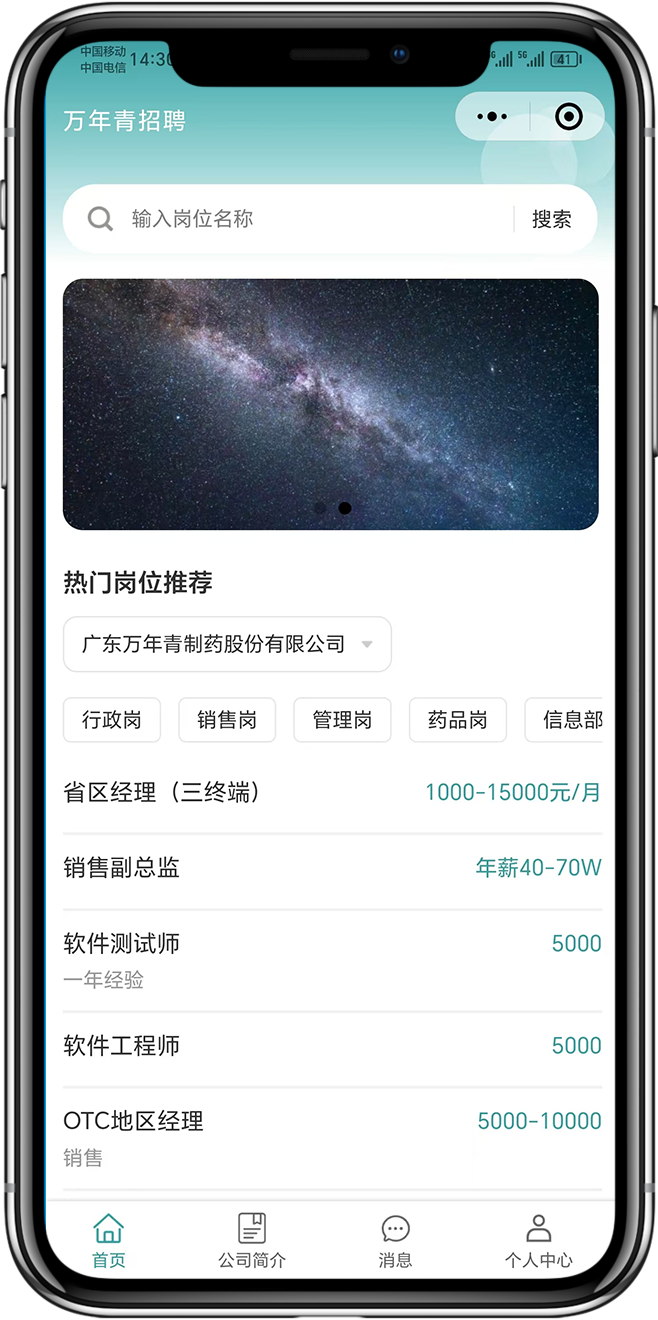Tap the 搜索 button
658x1320 pixels.
tap(552, 219)
